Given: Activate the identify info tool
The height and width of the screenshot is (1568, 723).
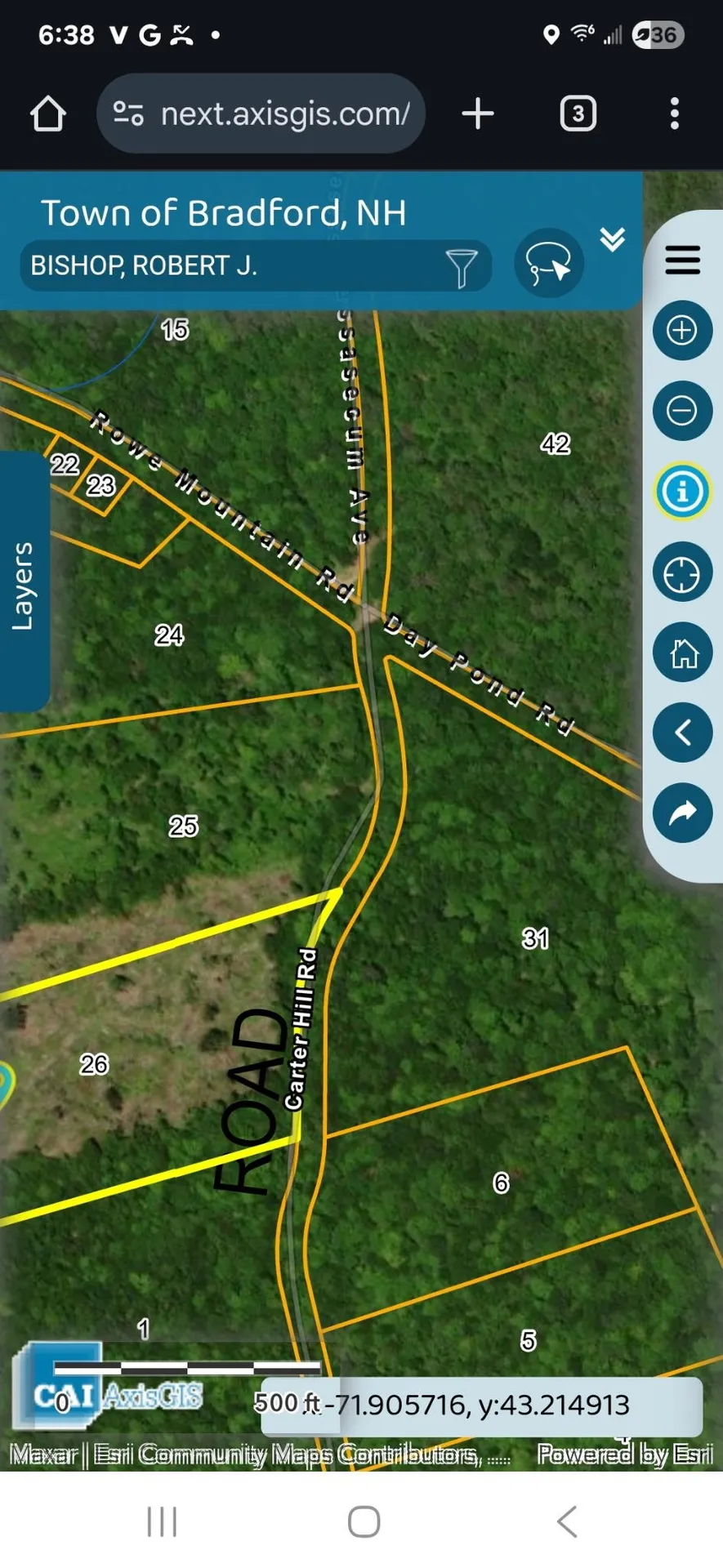Looking at the screenshot, I should click(x=682, y=492).
